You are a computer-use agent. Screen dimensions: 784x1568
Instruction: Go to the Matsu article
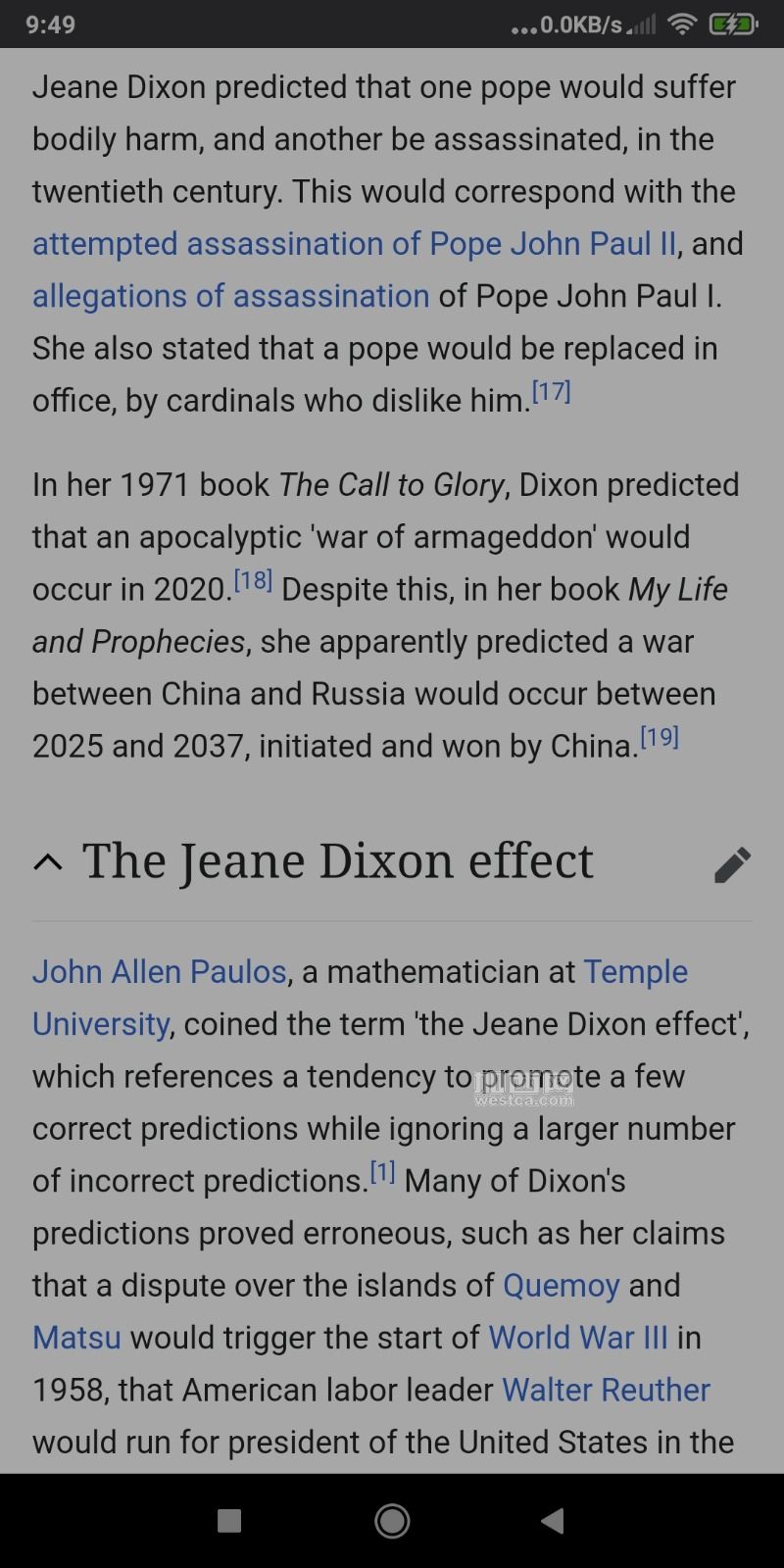click(76, 1338)
